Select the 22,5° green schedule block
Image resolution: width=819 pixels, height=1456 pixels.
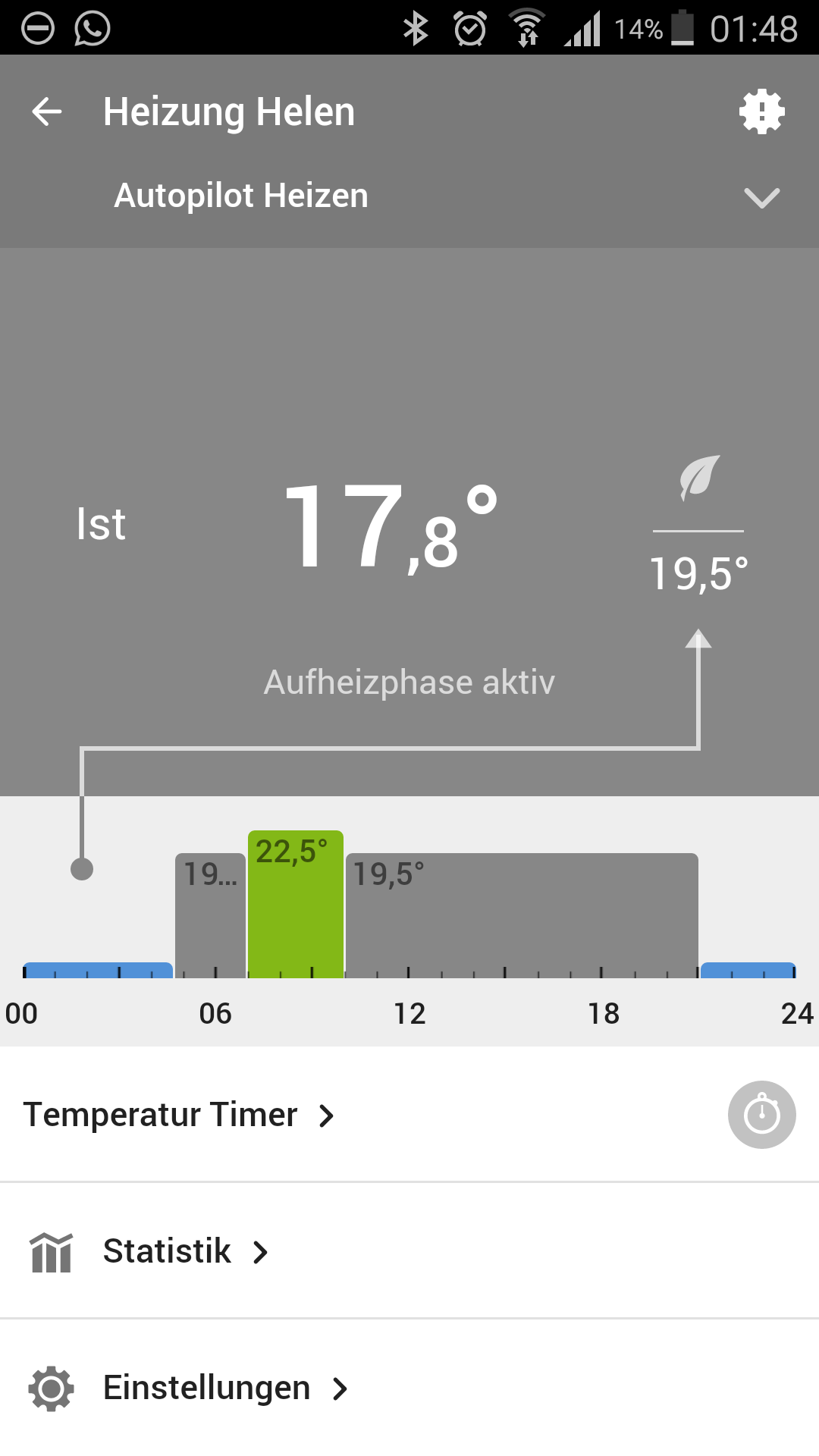point(295,904)
